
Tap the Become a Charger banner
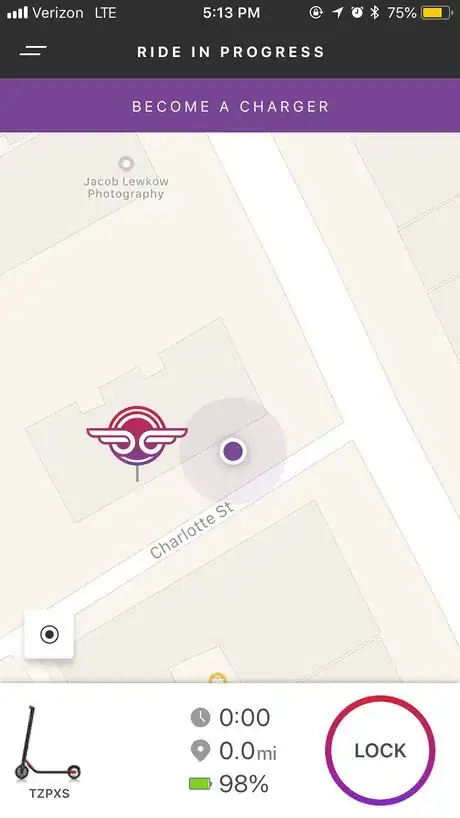(230, 106)
